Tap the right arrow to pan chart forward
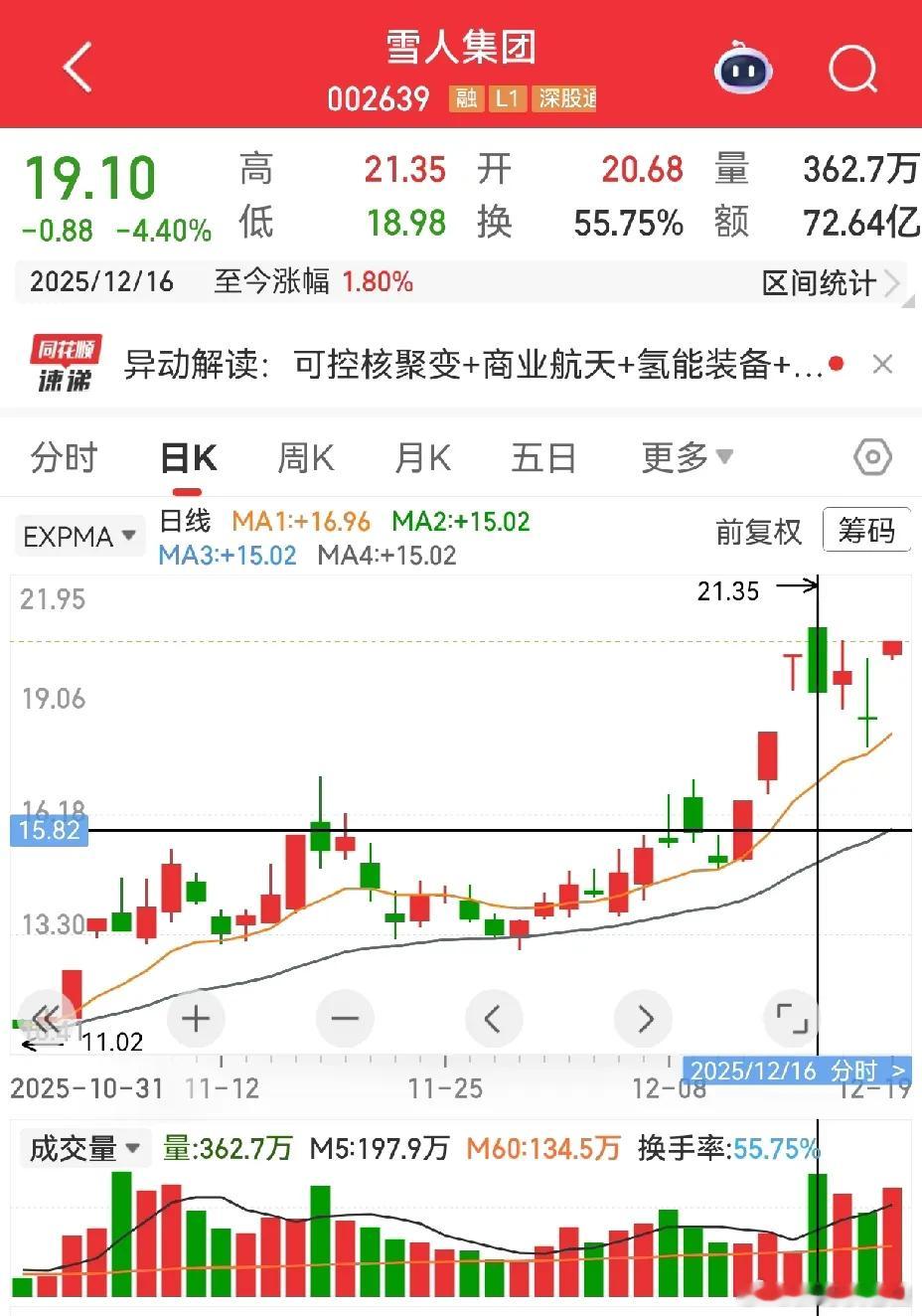The width and height of the screenshot is (922, 1316). [643, 1018]
